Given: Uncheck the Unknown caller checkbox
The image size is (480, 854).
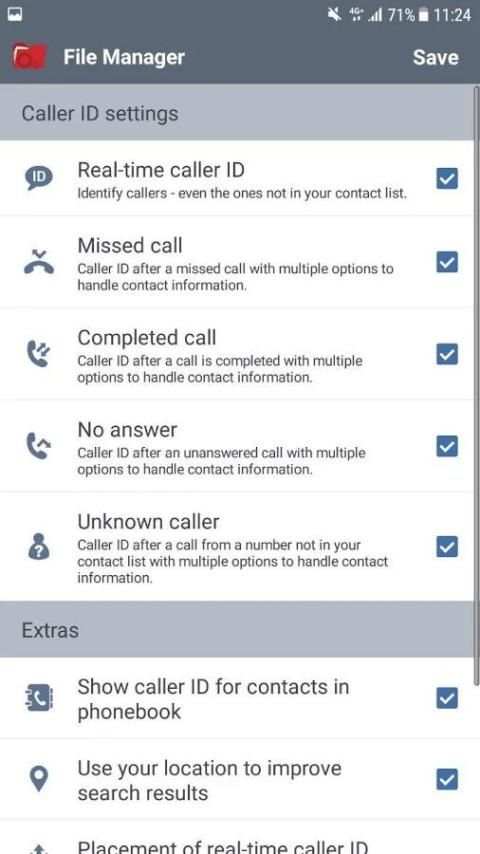Looking at the screenshot, I should [x=447, y=547].
